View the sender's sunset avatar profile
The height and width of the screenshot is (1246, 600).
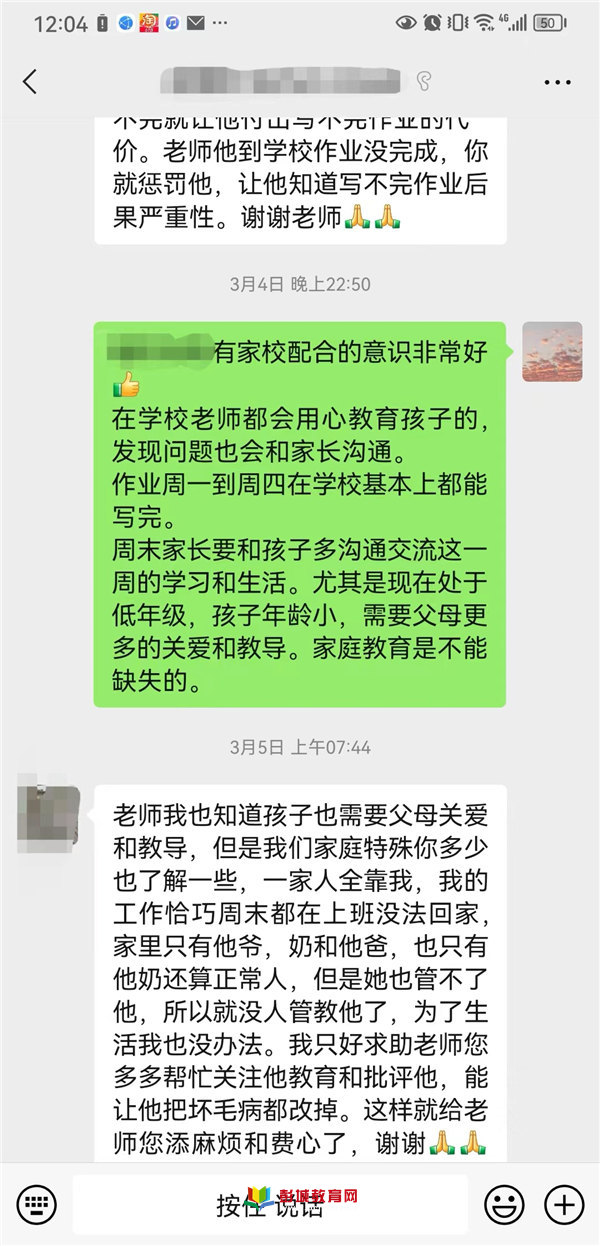point(552,351)
